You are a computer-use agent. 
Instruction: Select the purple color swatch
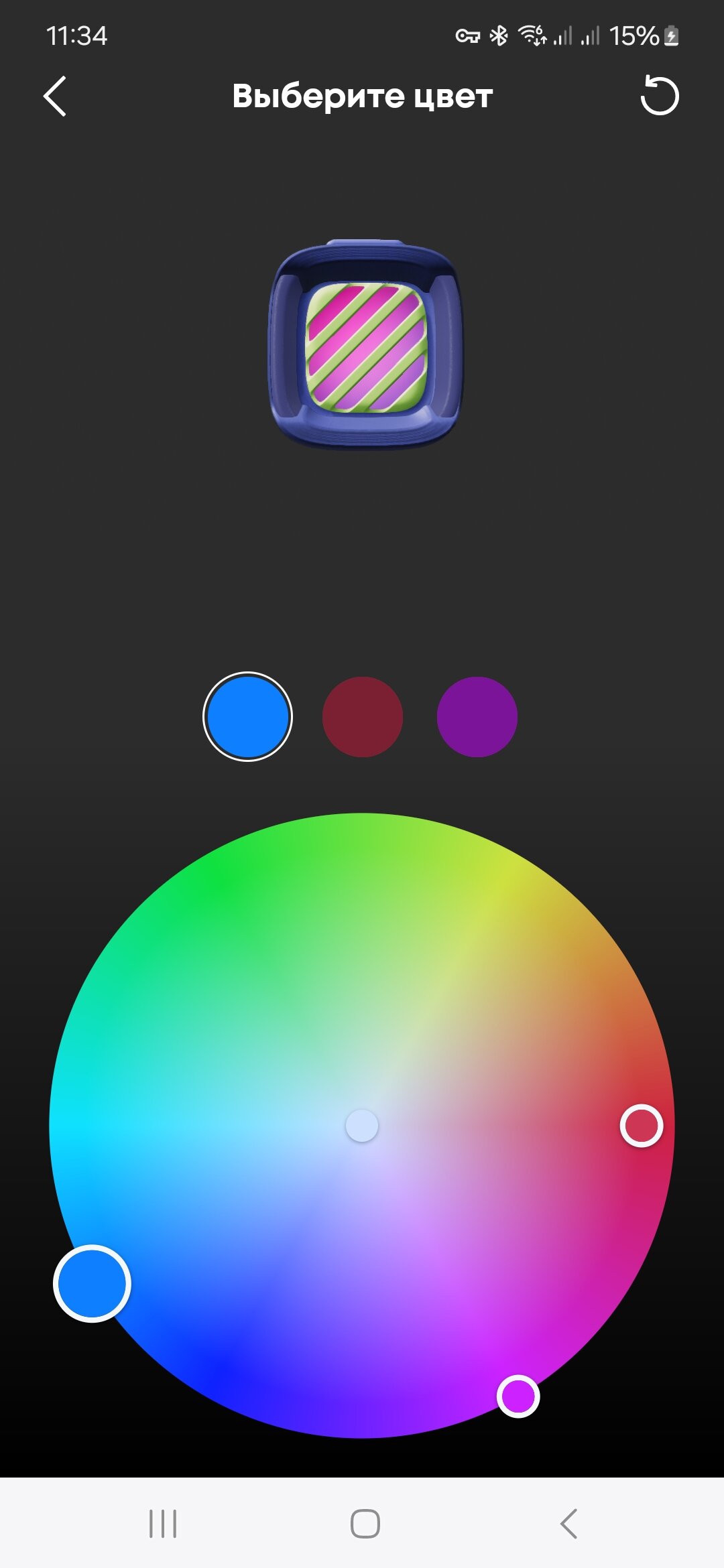tap(477, 716)
